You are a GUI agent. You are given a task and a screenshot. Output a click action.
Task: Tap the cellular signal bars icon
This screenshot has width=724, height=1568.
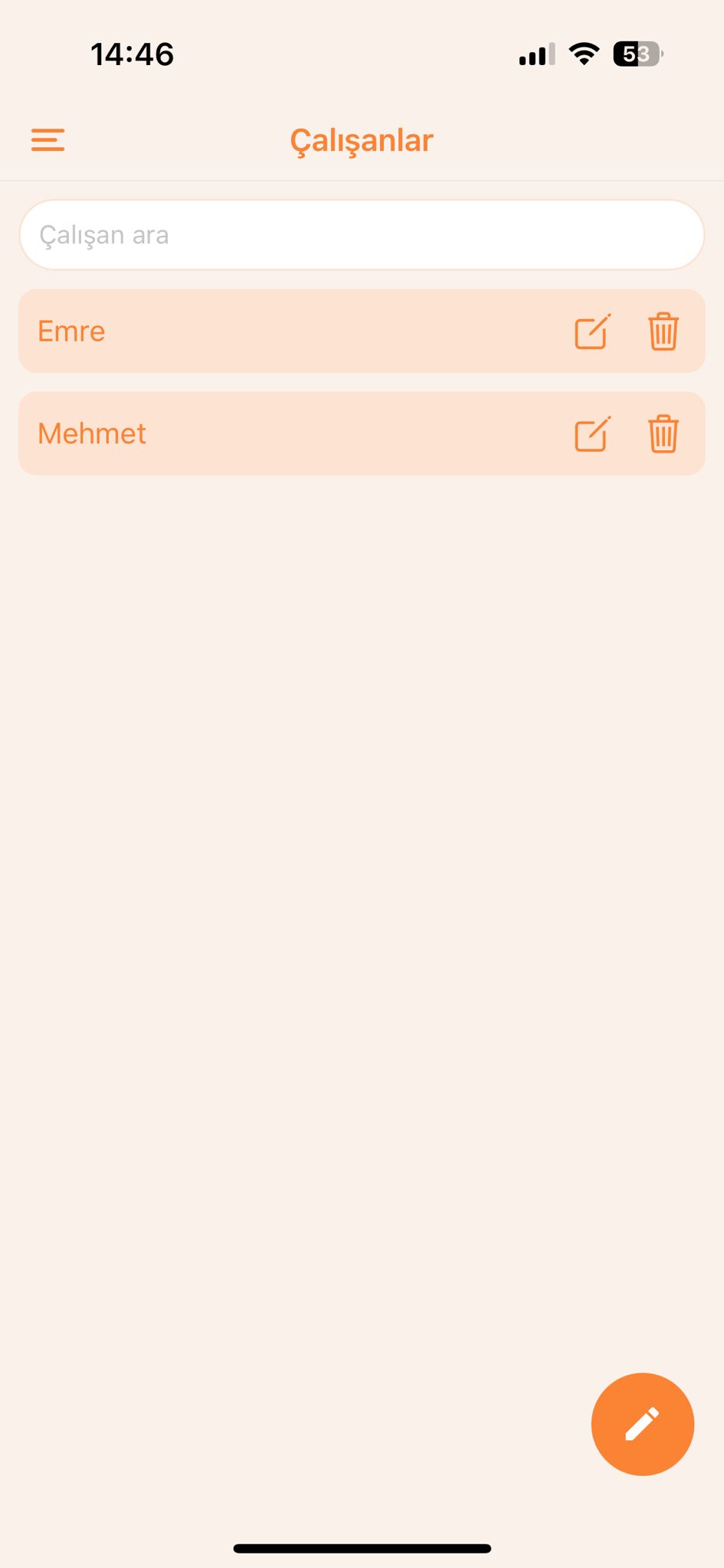536,53
